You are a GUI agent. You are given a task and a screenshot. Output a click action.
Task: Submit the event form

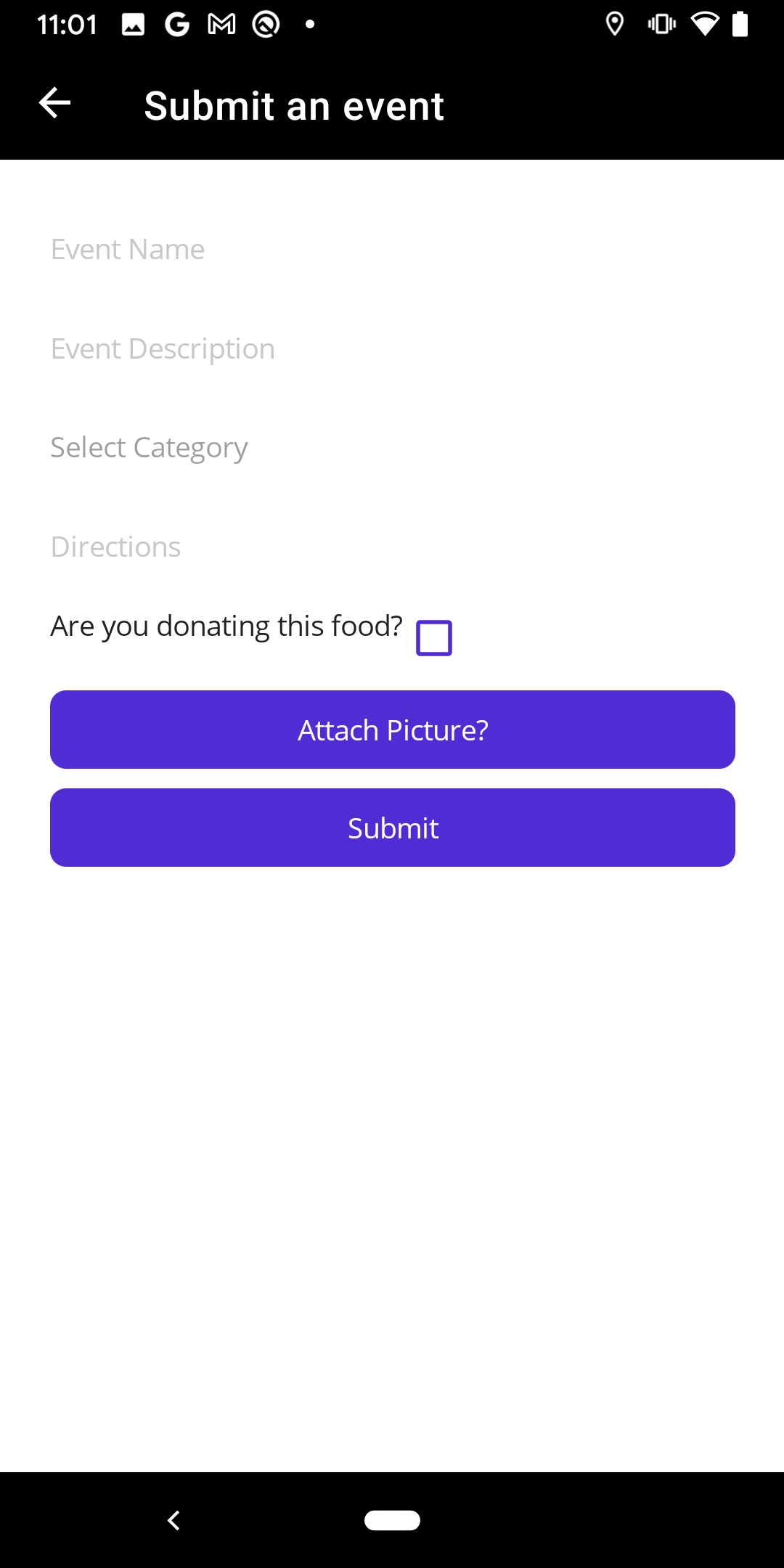(392, 828)
